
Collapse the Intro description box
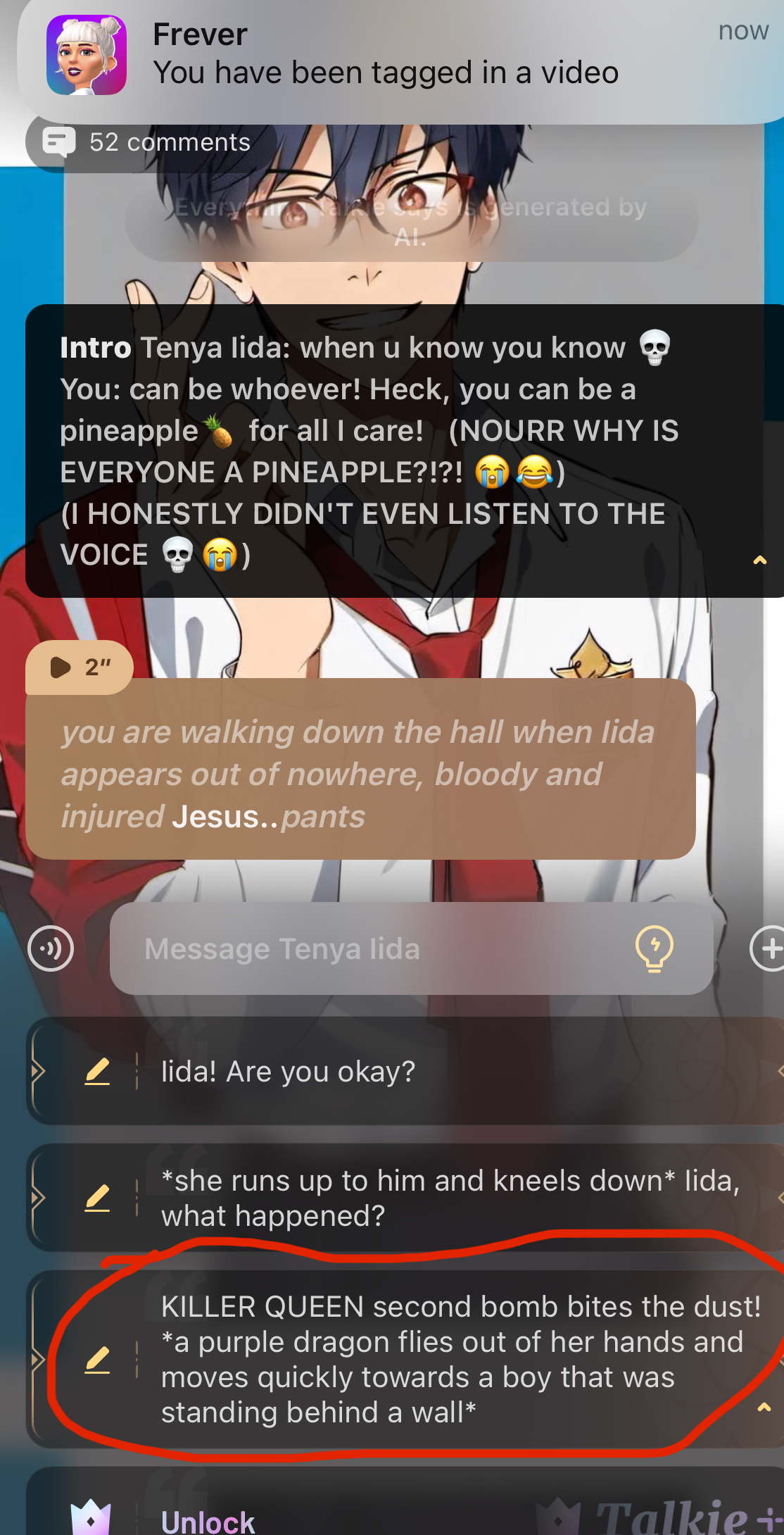pos(759,560)
